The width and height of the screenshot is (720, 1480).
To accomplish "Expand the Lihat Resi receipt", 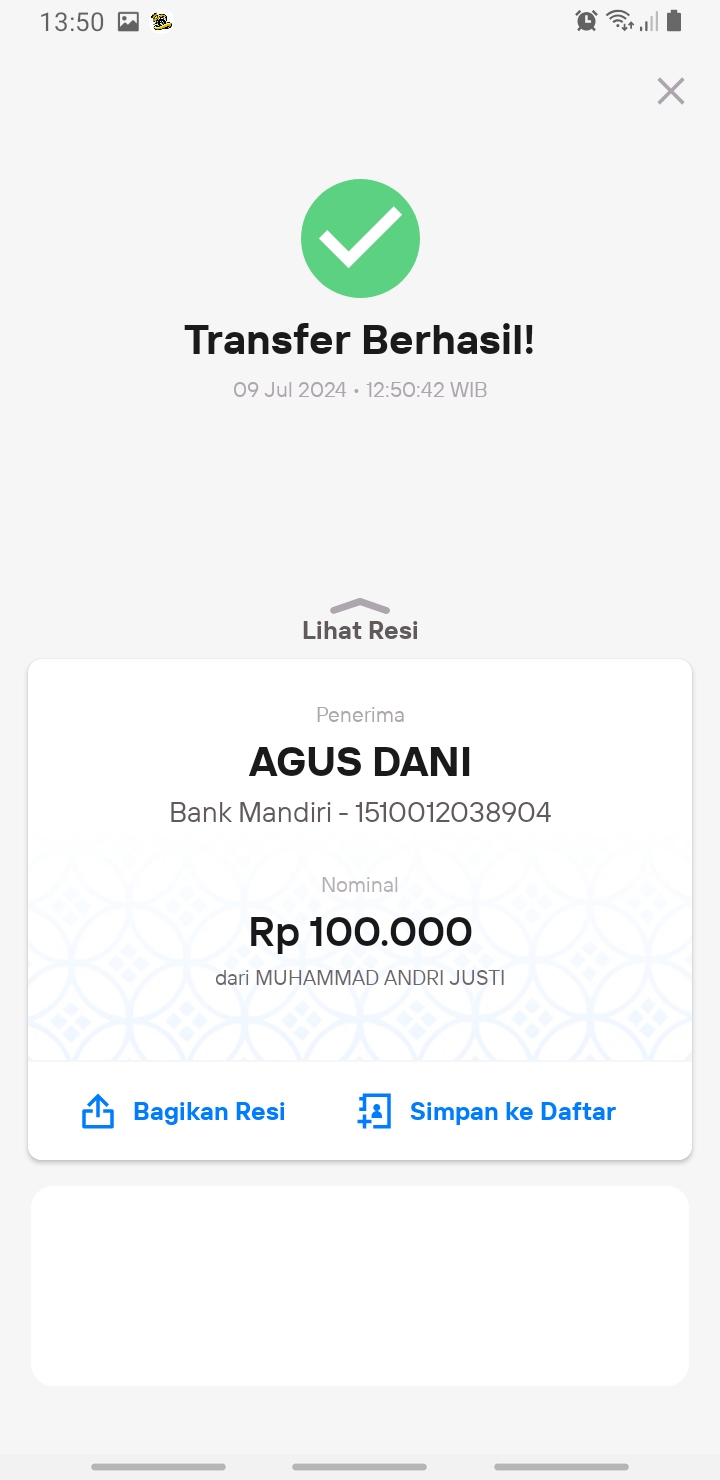I will pyautogui.click(x=360, y=620).
